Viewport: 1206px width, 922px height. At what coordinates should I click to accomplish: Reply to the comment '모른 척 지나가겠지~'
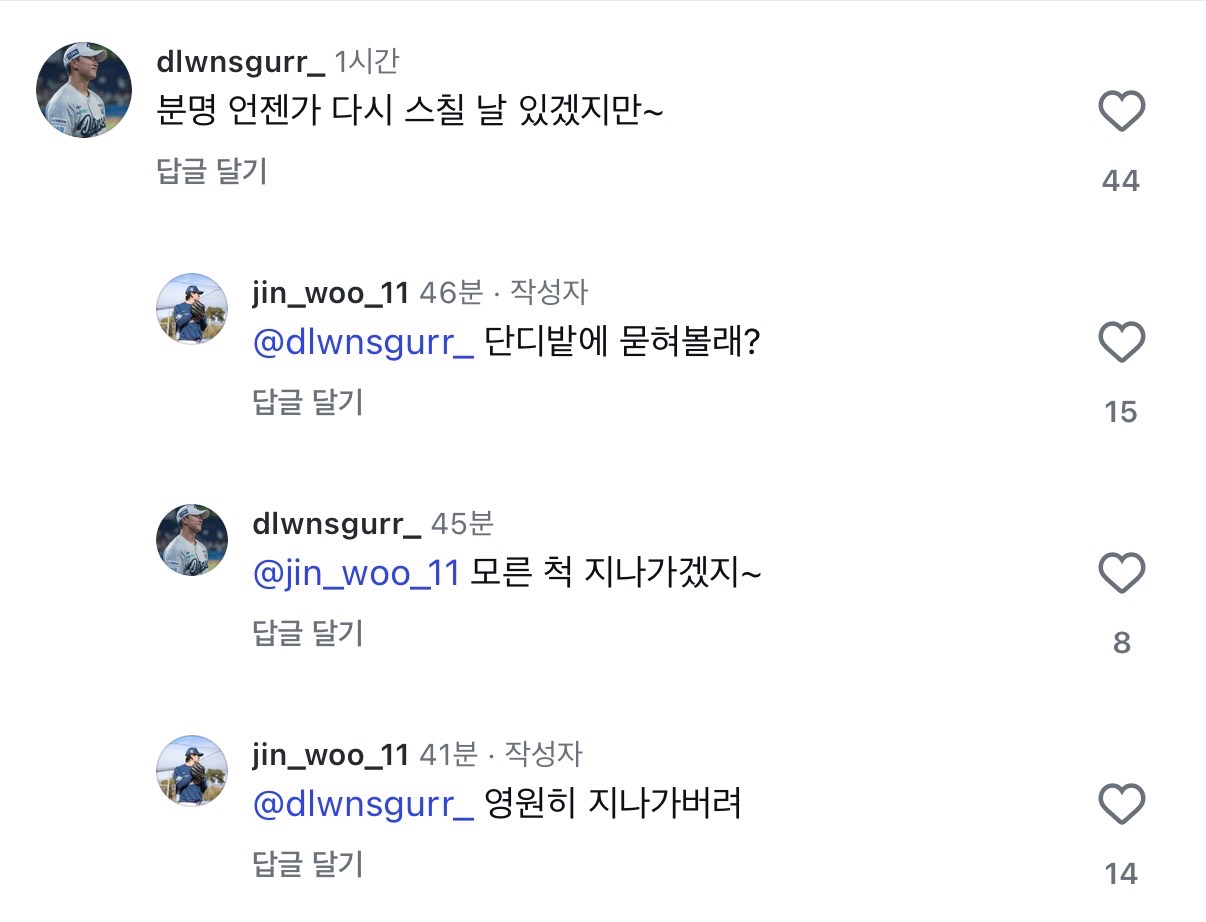(x=308, y=633)
